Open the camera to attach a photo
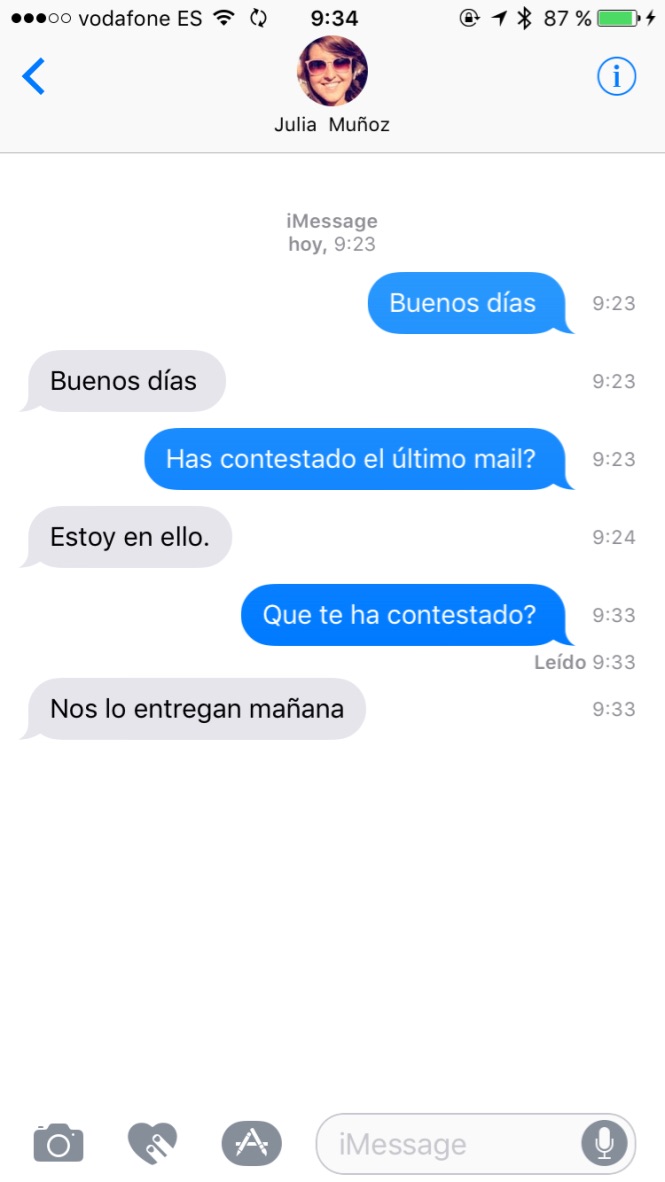 [58, 1142]
